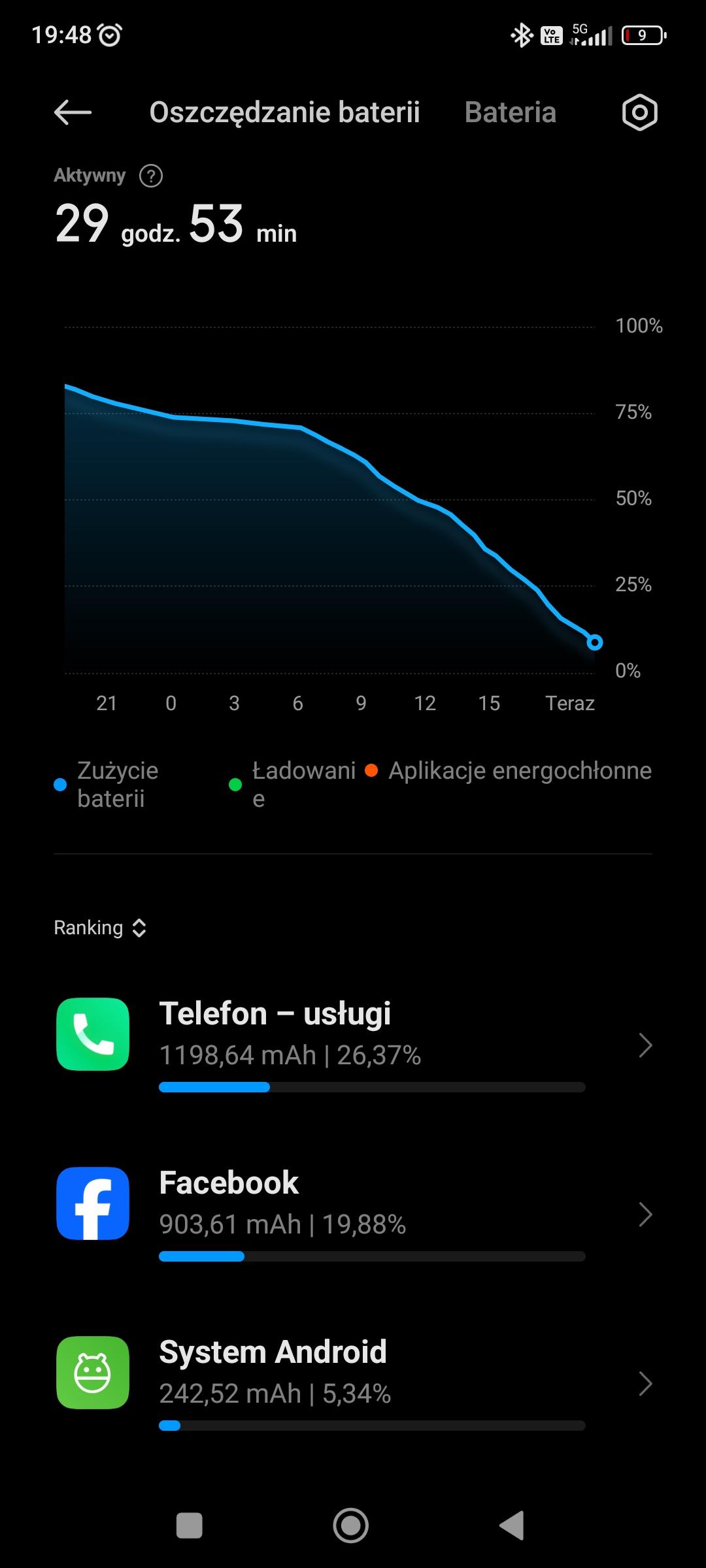Viewport: 706px width, 1568px height.
Task: Open Facebook battery usage details
Action: (x=353, y=1213)
